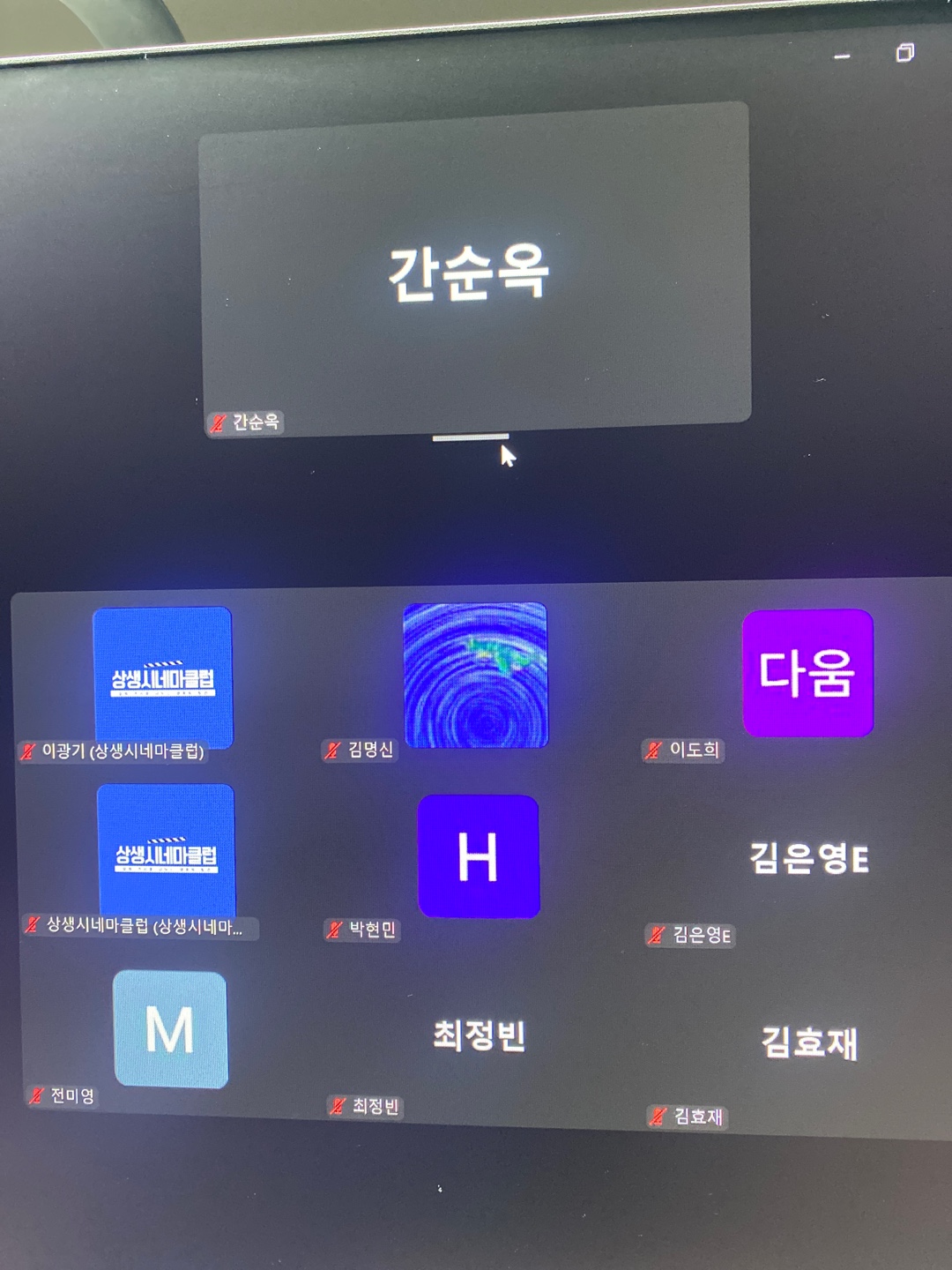Open participant tile 김효재
This screenshot has width=952, height=1270.
click(809, 1042)
